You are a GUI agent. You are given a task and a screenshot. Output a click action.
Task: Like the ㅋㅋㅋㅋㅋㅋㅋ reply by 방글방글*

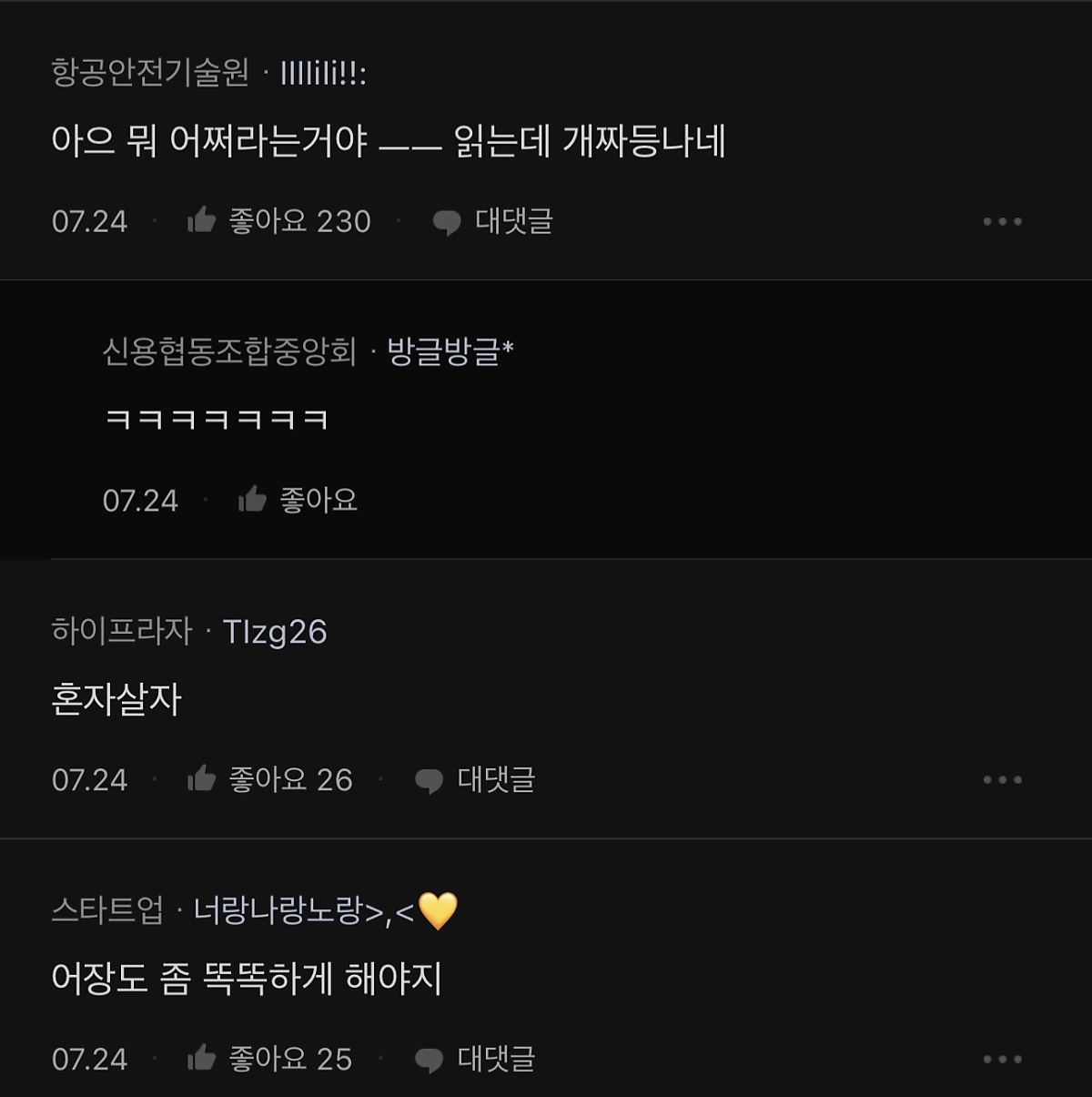click(253, 500)
